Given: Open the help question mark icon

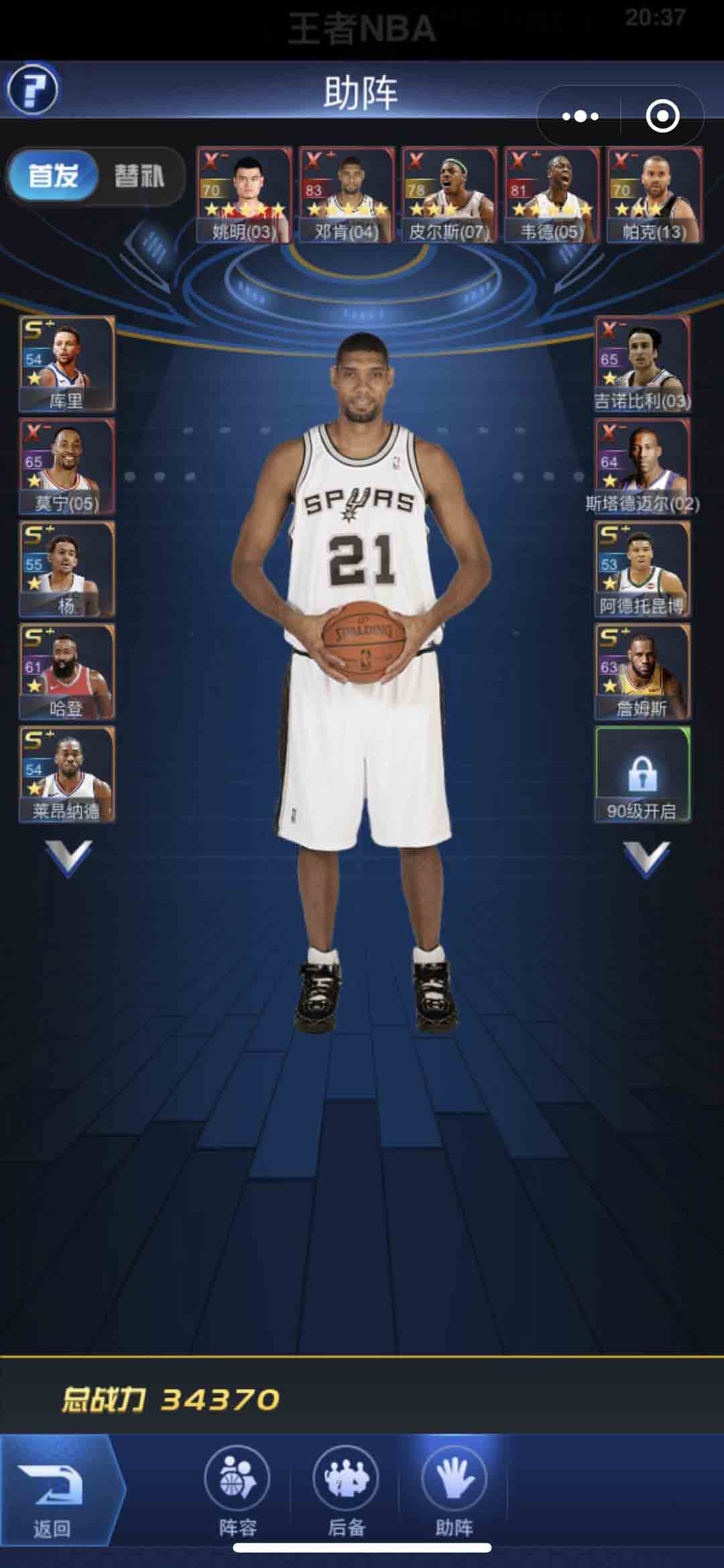Looking at the screenshot, I should pos(32,89).
